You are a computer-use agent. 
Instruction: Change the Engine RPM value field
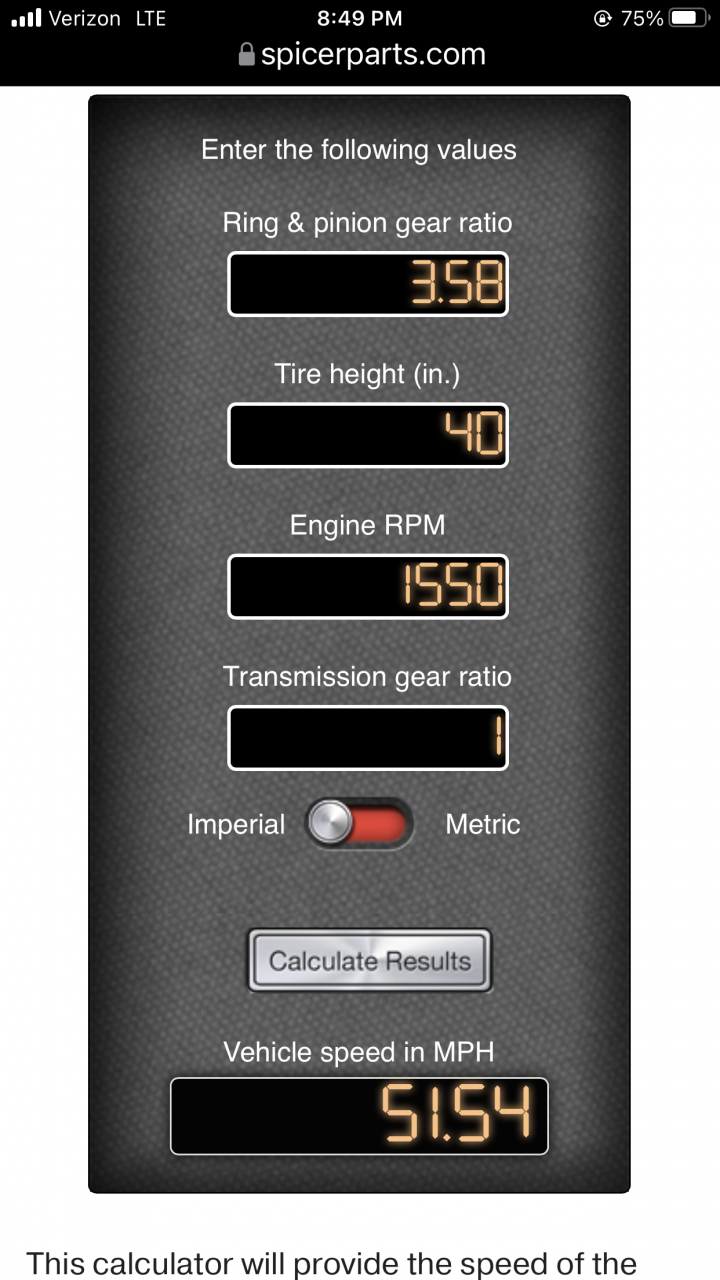368,587
